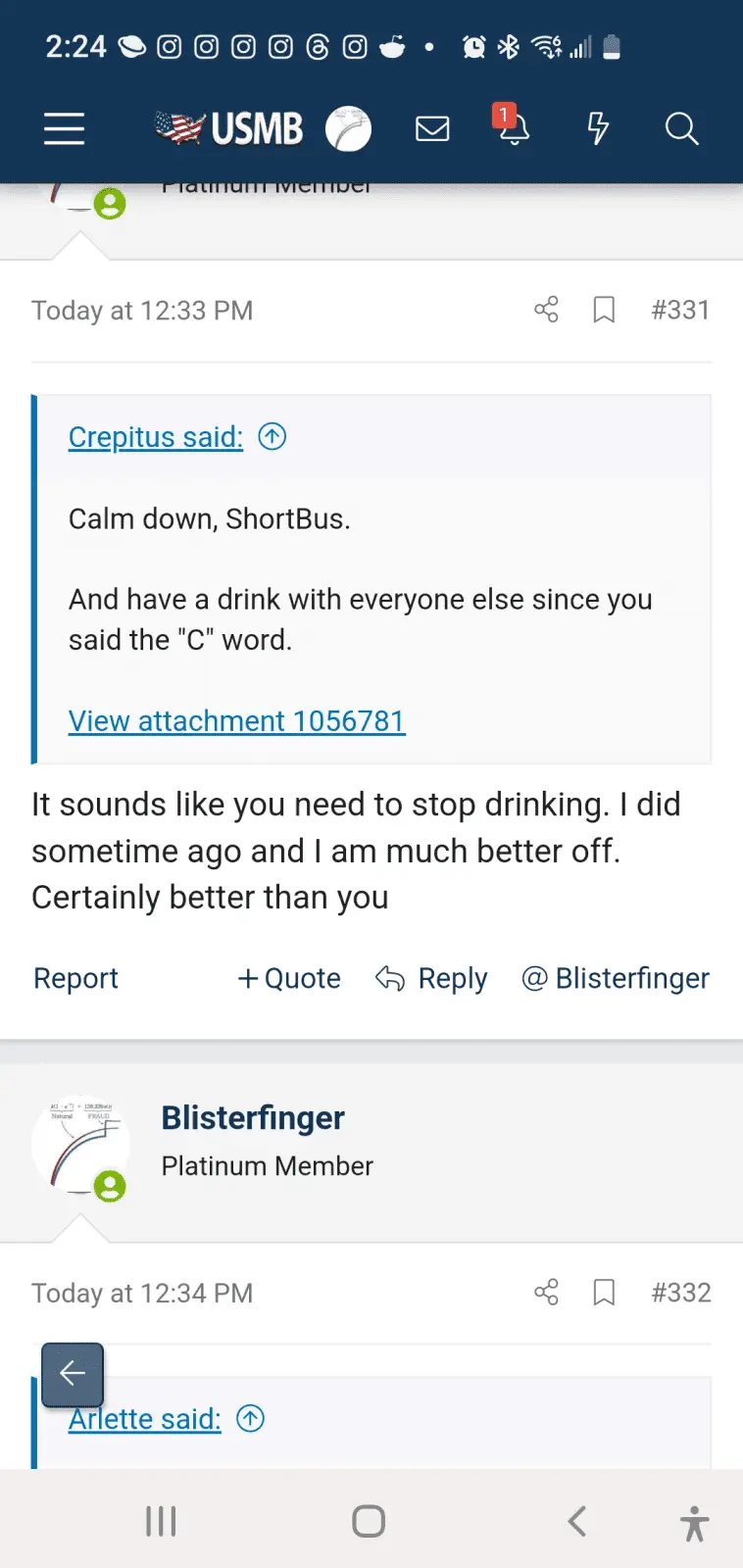Open Blisterfinger's profile name
This screenshot has height=1568, width=743.
pyautogui.click(x=252, y=1117)
